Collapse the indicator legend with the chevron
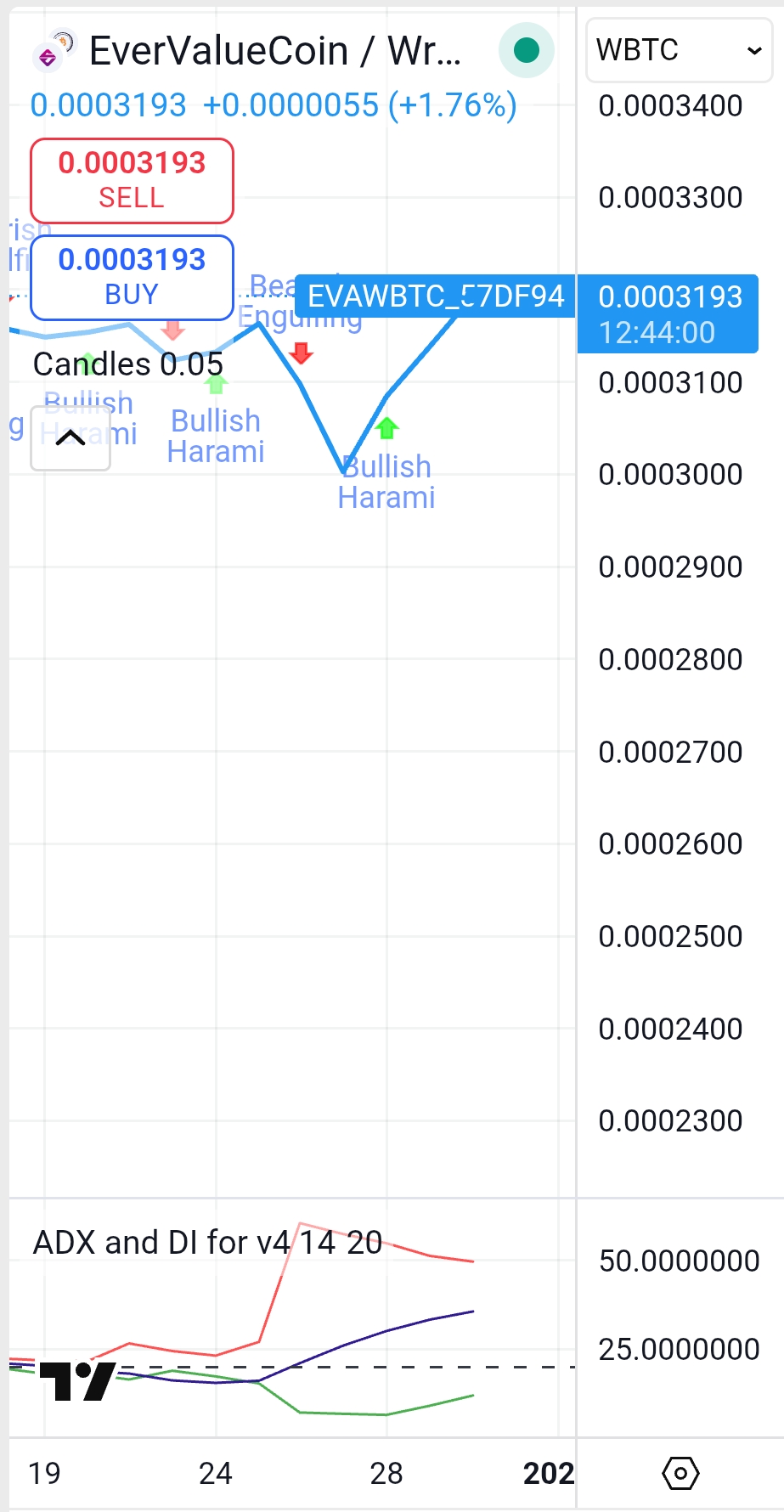 [71, 438]
